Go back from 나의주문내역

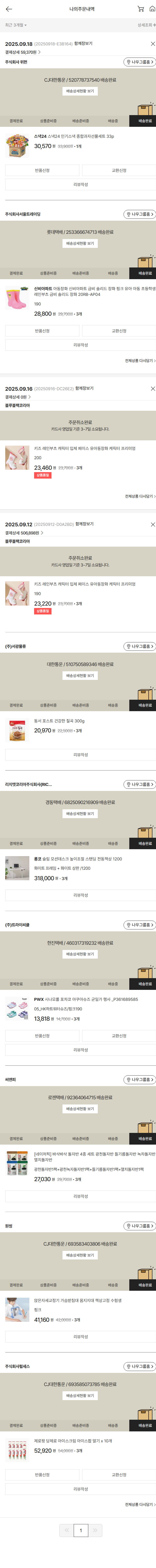click(x=9, y=9)
